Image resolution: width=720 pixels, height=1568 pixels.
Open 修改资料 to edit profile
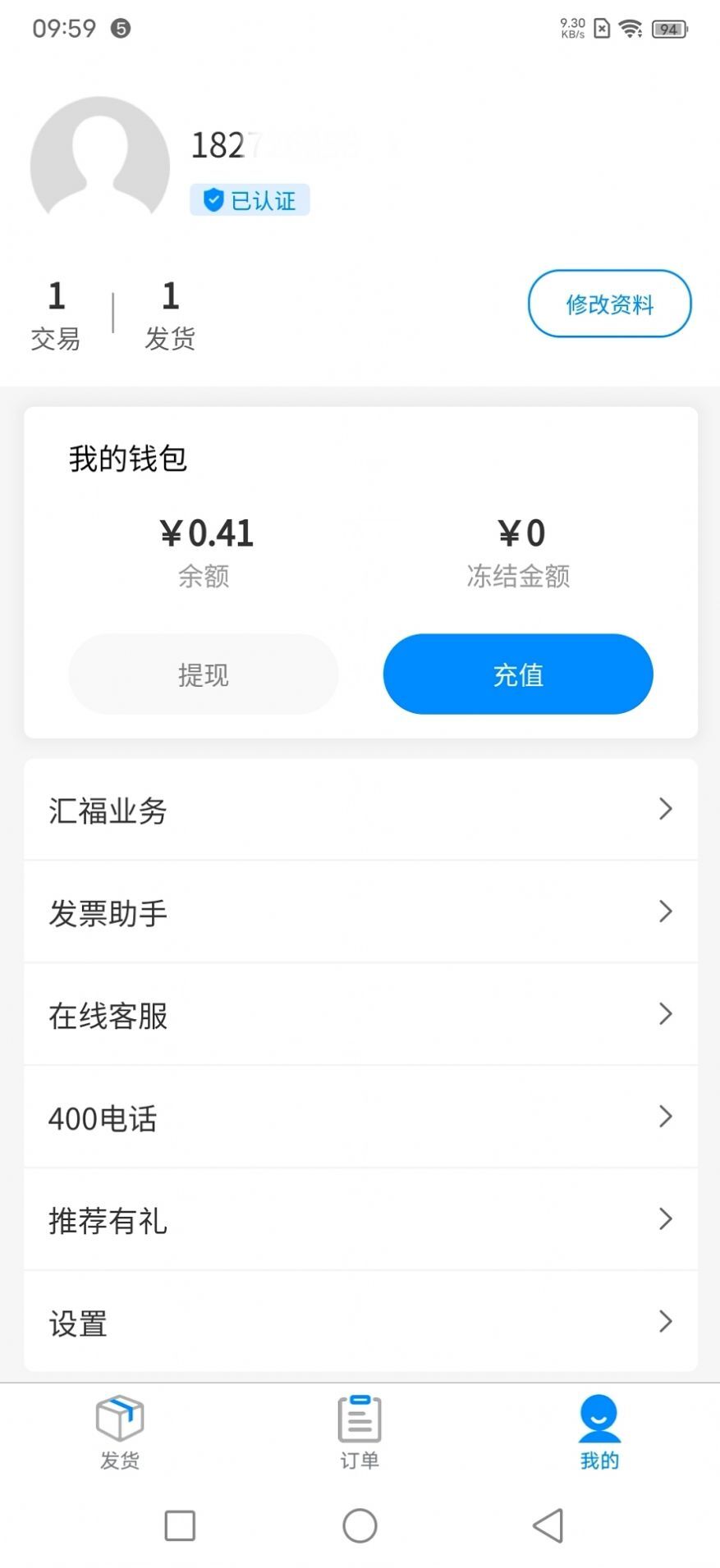609,304
